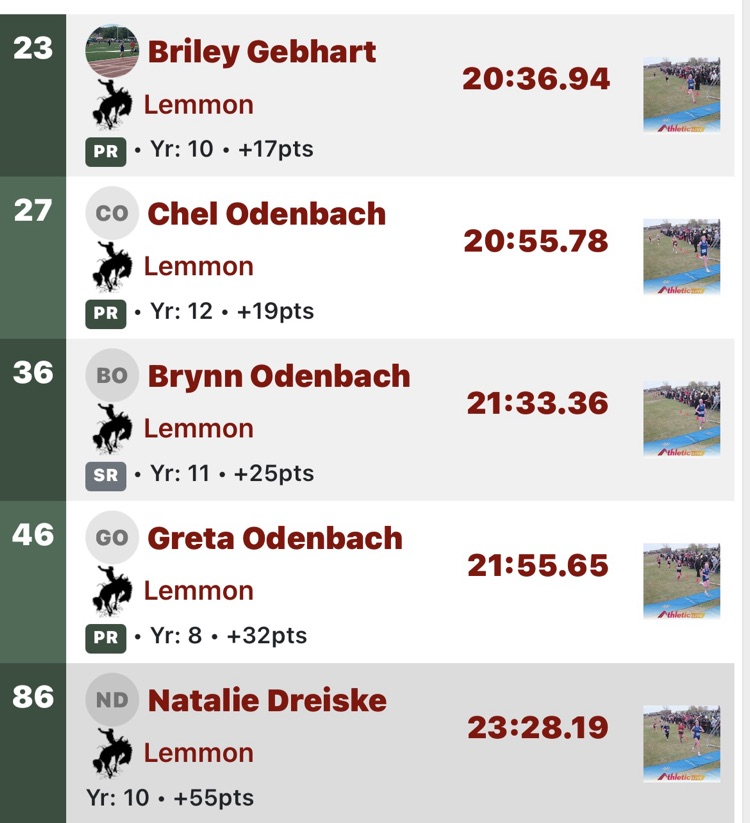Open Chel Odenbach's athlete profile

pos(266,214)
